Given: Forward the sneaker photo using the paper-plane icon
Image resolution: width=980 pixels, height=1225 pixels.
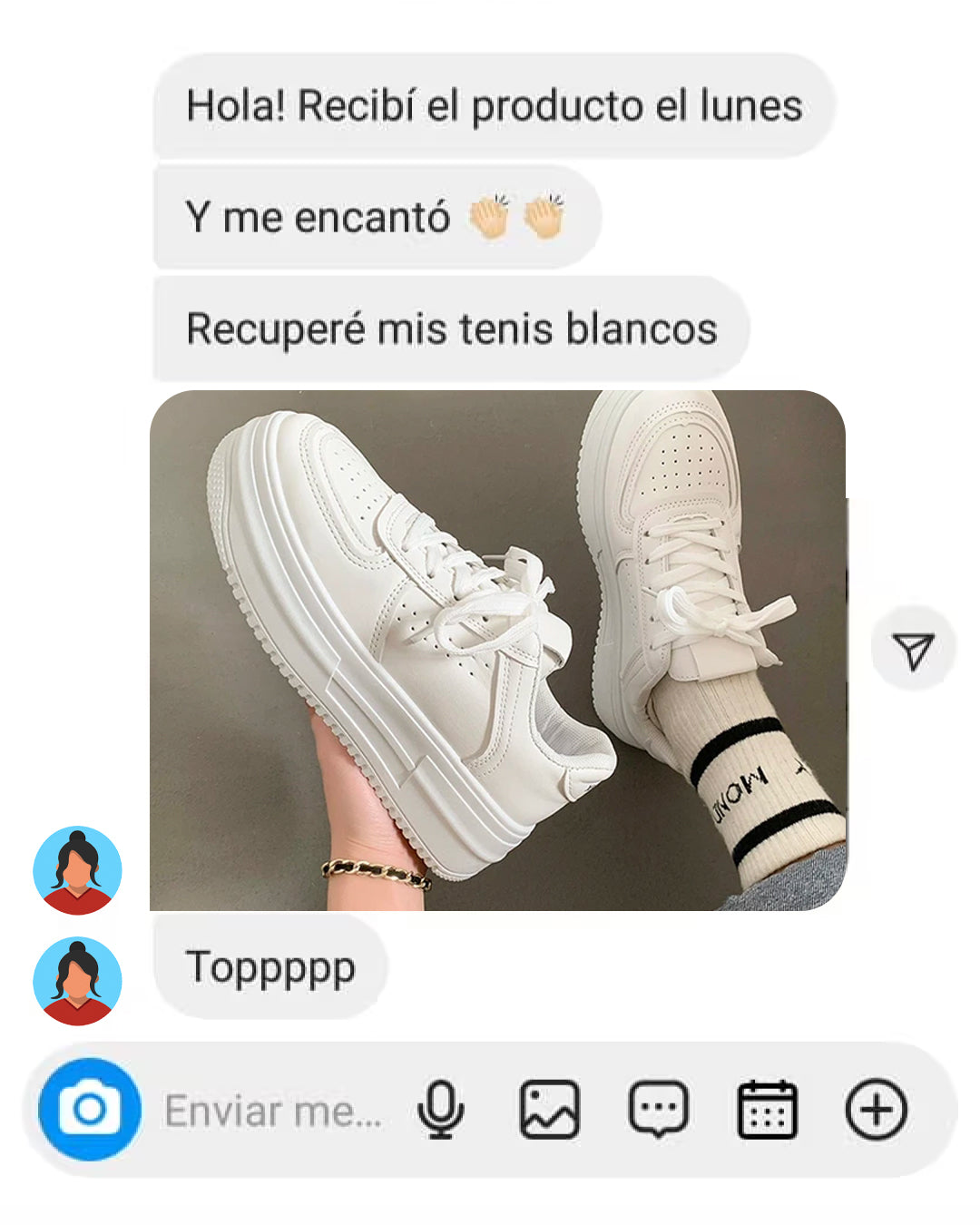Looking at the screenshot, I should pyautogui.click(x=913, y=650).
